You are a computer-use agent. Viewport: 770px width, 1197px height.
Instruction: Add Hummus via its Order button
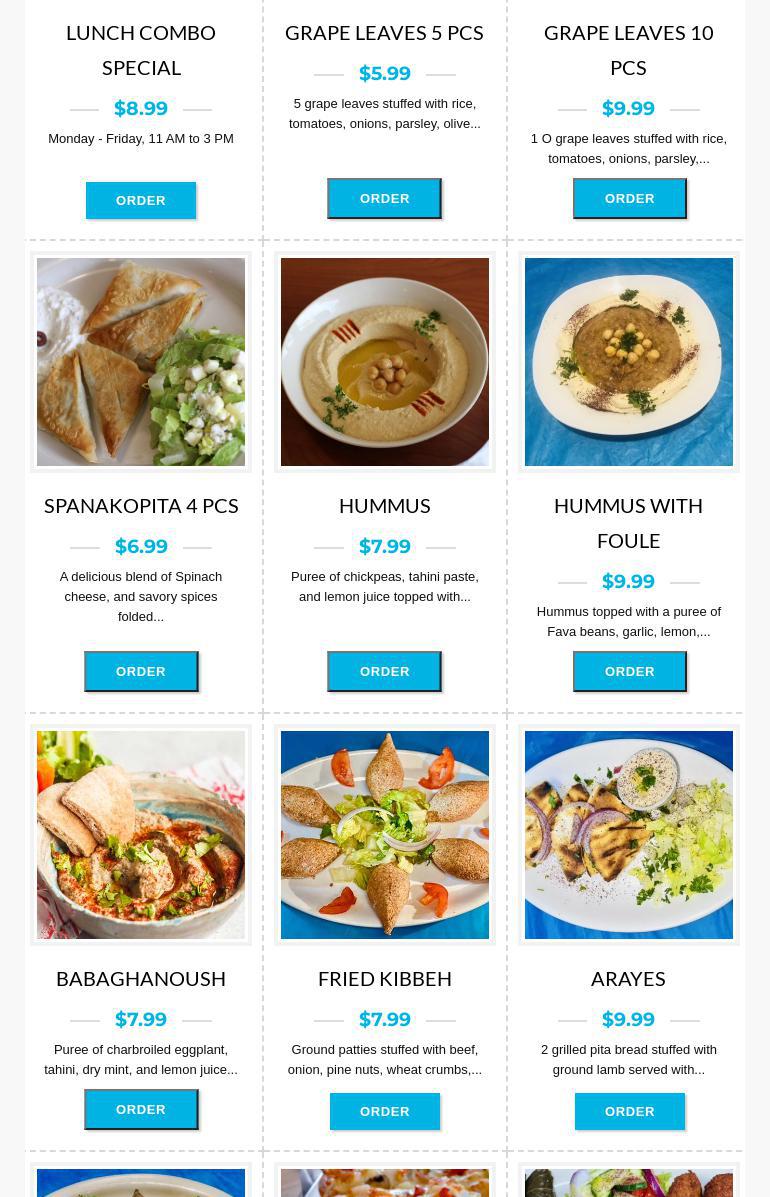[x=384, y=672]
